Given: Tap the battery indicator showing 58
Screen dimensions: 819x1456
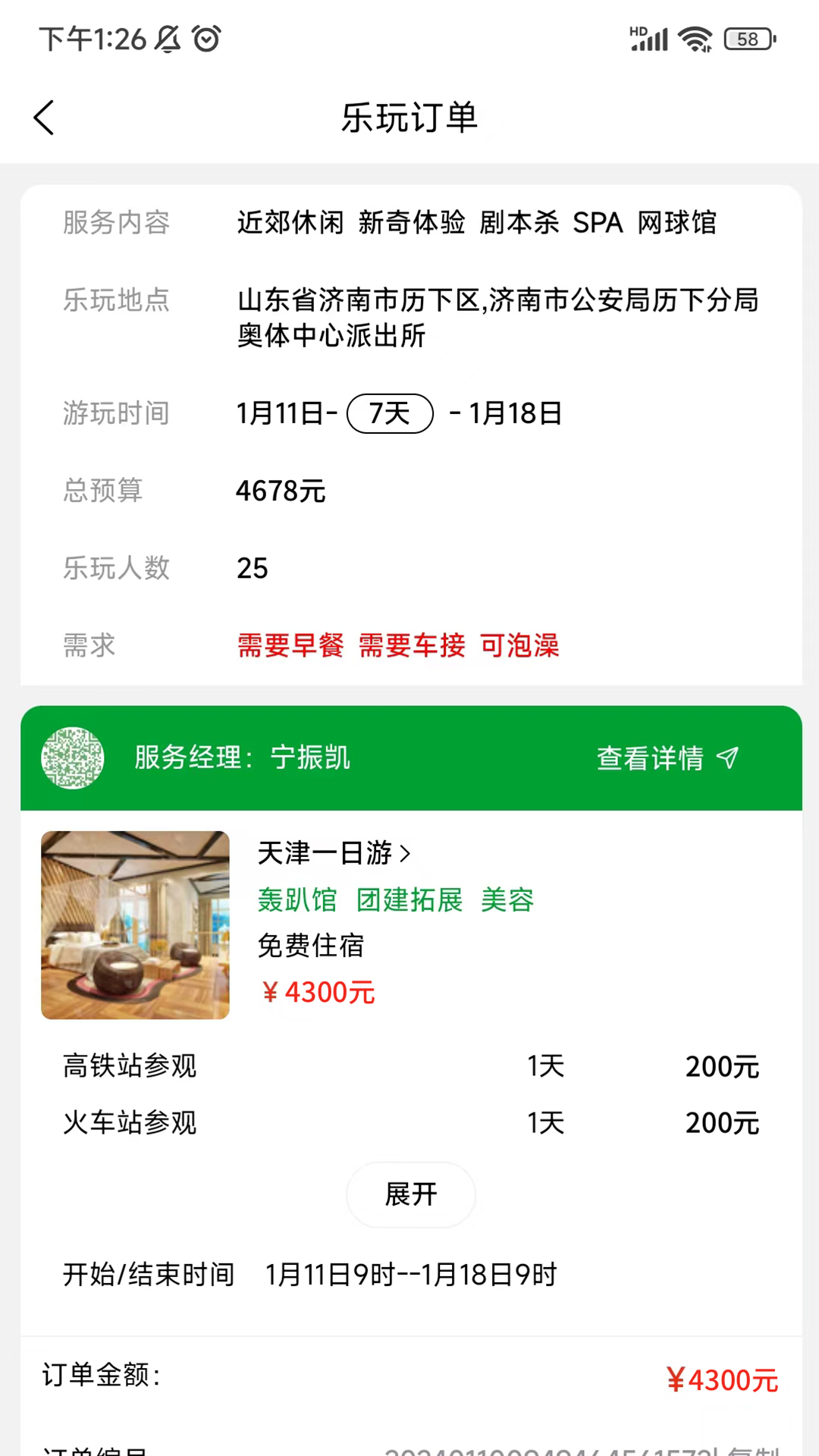Looking at the screenshot, I should pos(747,38).
